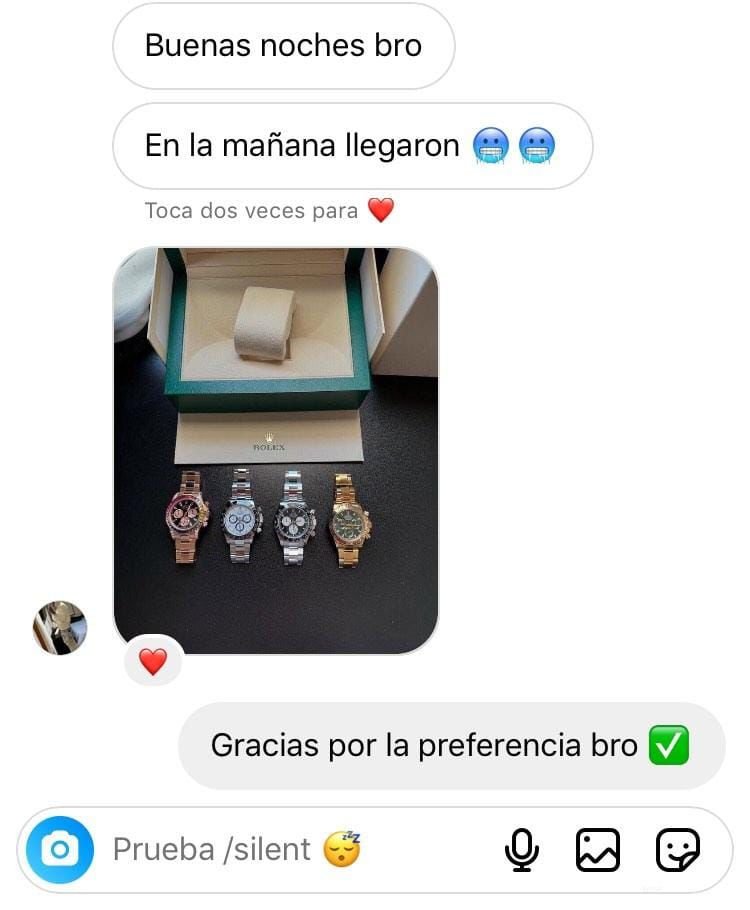Open the camera from the message bar
The image size is (750, 910).
pyautogui.click(x=60, y=850)
